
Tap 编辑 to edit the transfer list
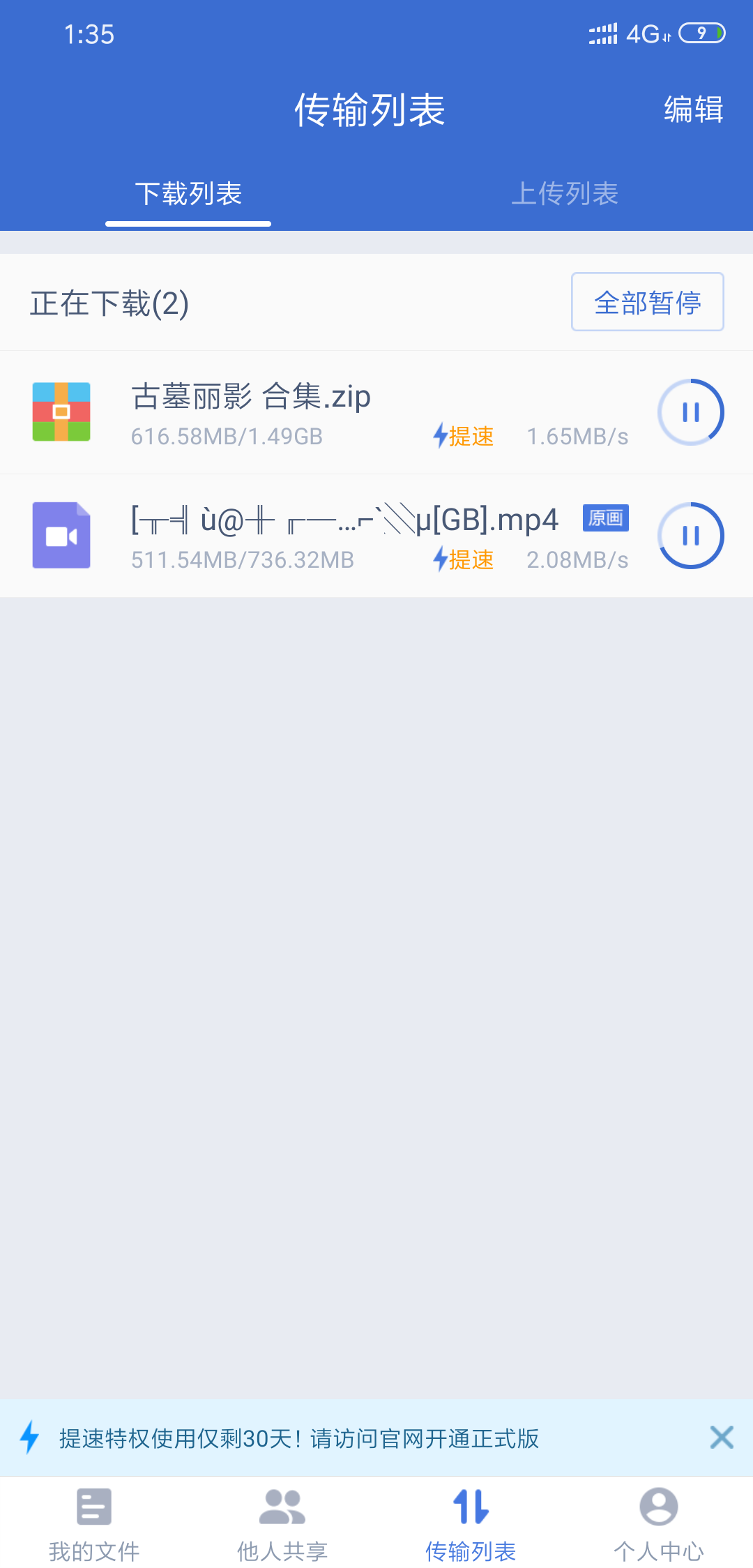tap(693, 110)
